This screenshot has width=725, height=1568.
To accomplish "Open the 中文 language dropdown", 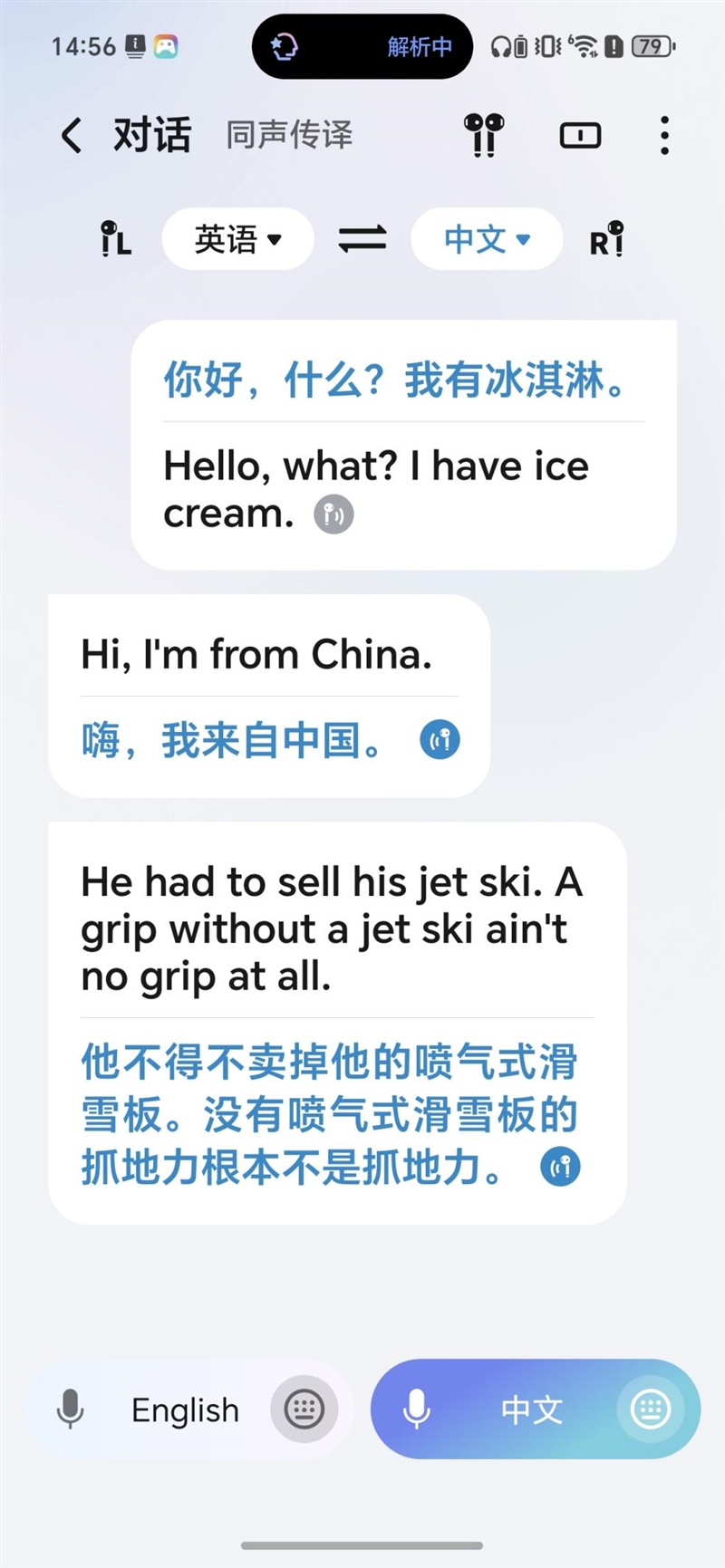I will 487,240.
